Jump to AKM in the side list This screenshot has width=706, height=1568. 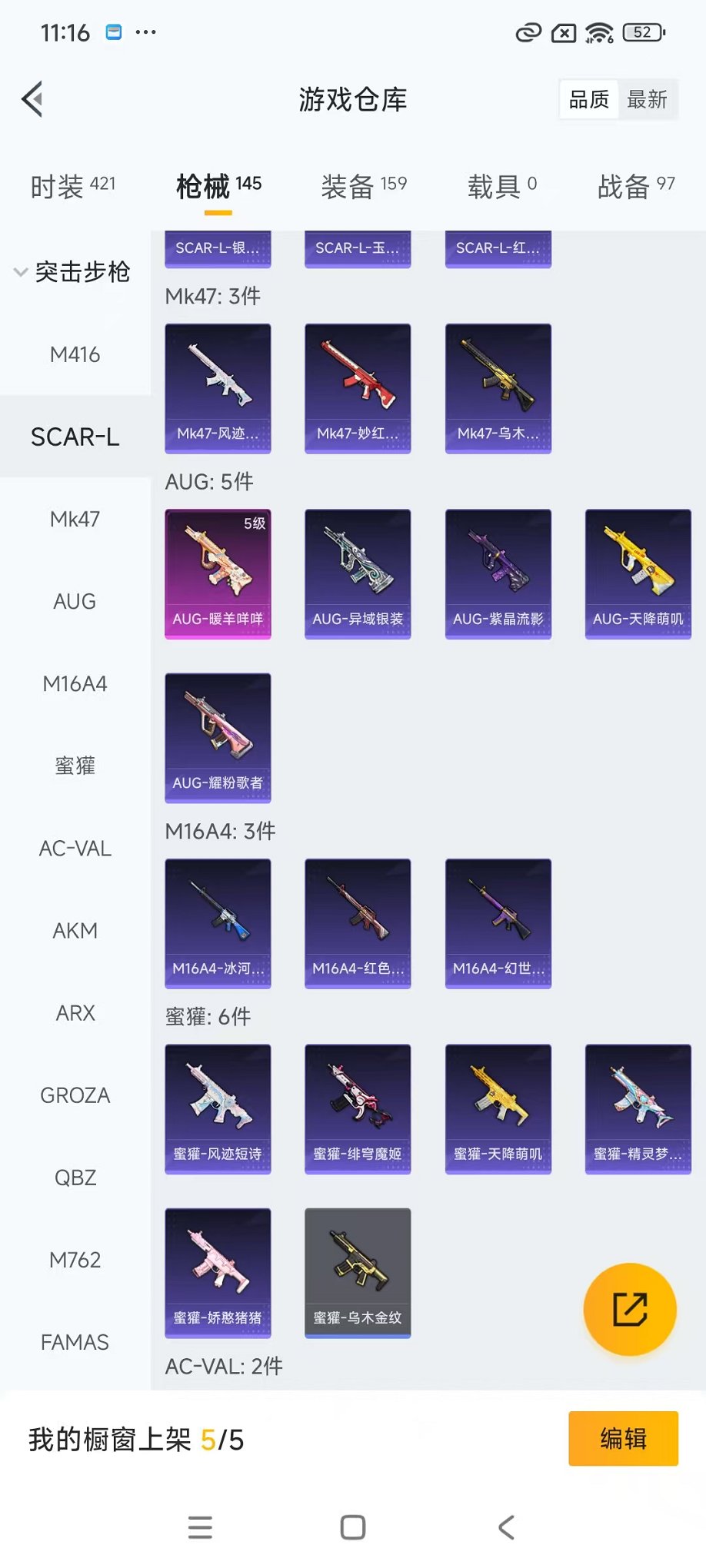tap(75, 931)
